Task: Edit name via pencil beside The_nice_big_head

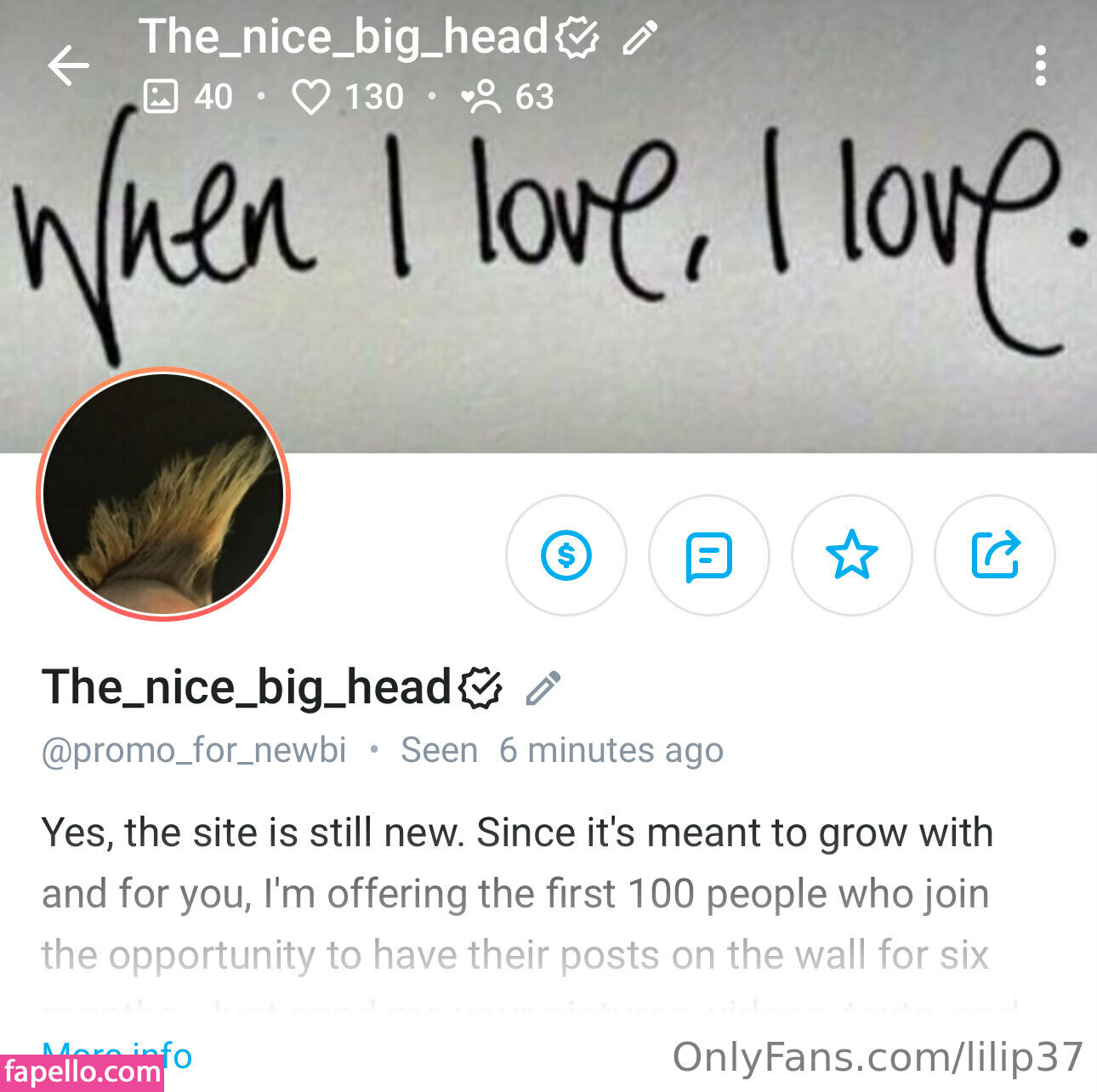Action: (x=543, y=688)
